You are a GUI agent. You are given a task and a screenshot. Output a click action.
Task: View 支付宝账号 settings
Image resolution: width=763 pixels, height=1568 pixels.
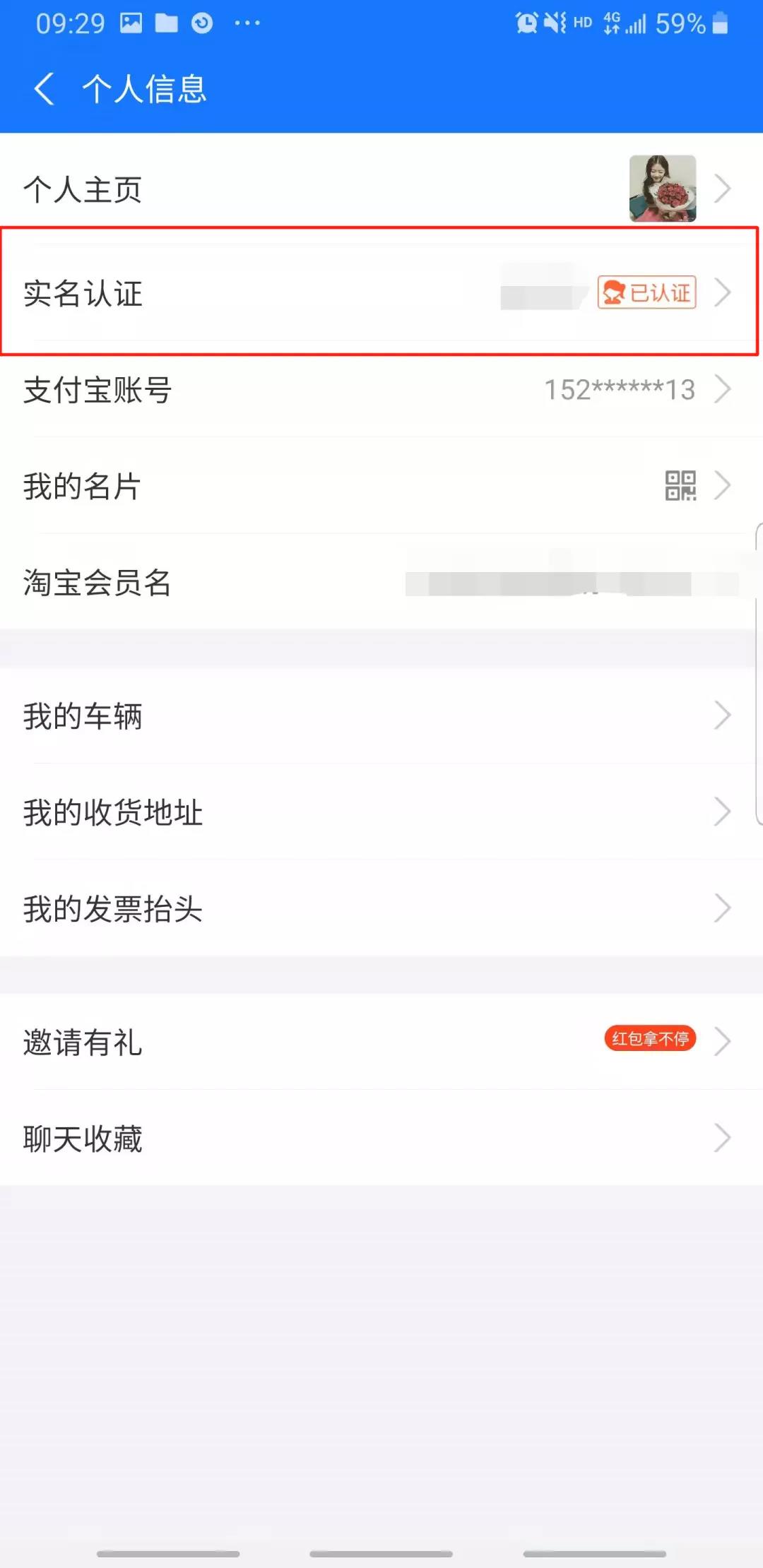[381, 389]
